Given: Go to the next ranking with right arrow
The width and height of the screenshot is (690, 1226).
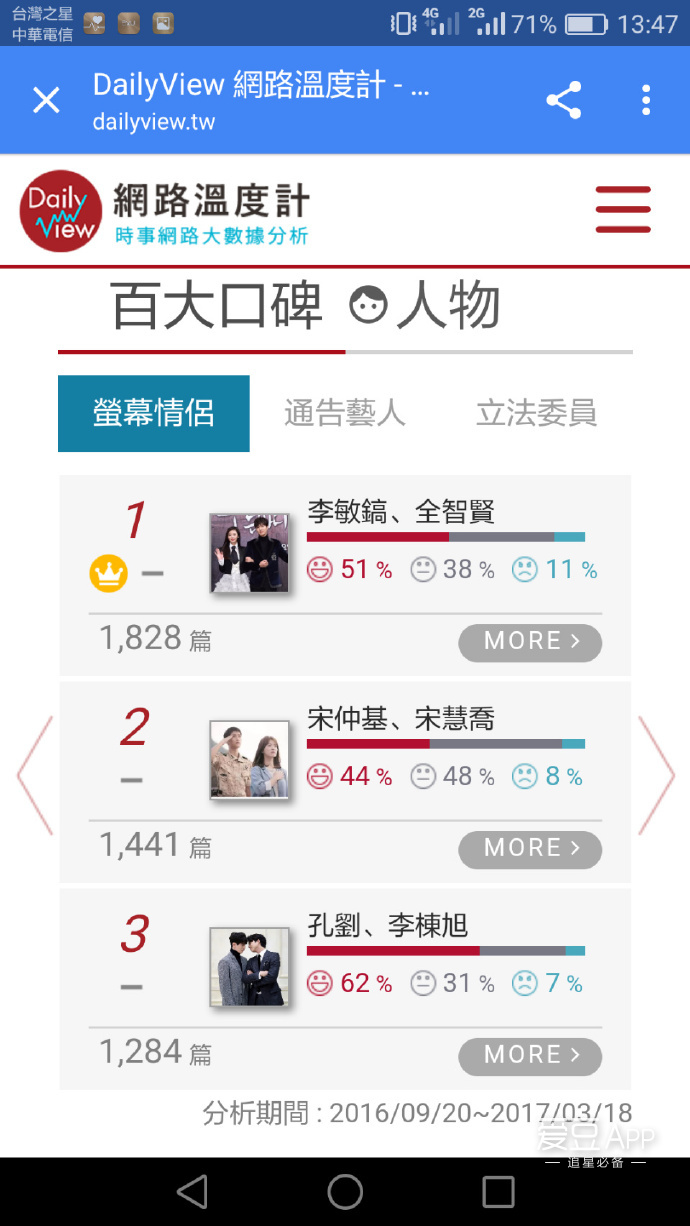Looking at the screenshot, I should pos(657,775).
